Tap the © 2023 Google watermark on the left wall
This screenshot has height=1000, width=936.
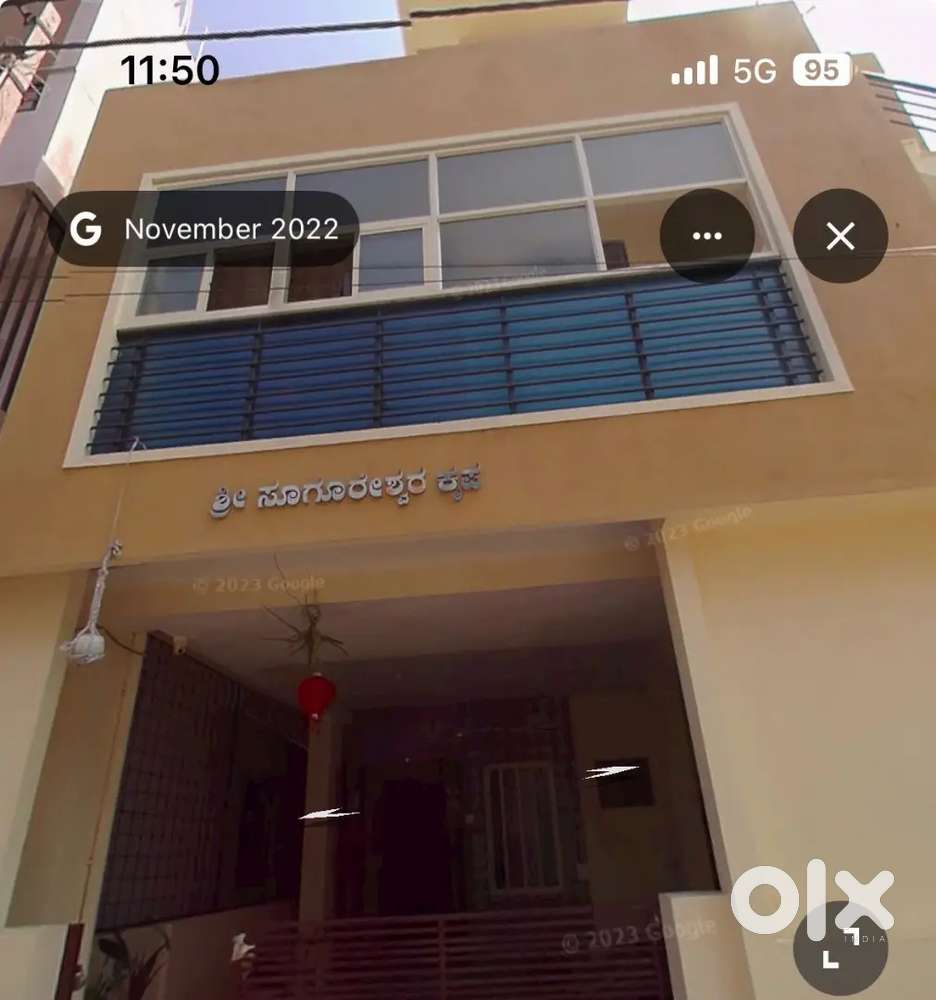point(260,583)
